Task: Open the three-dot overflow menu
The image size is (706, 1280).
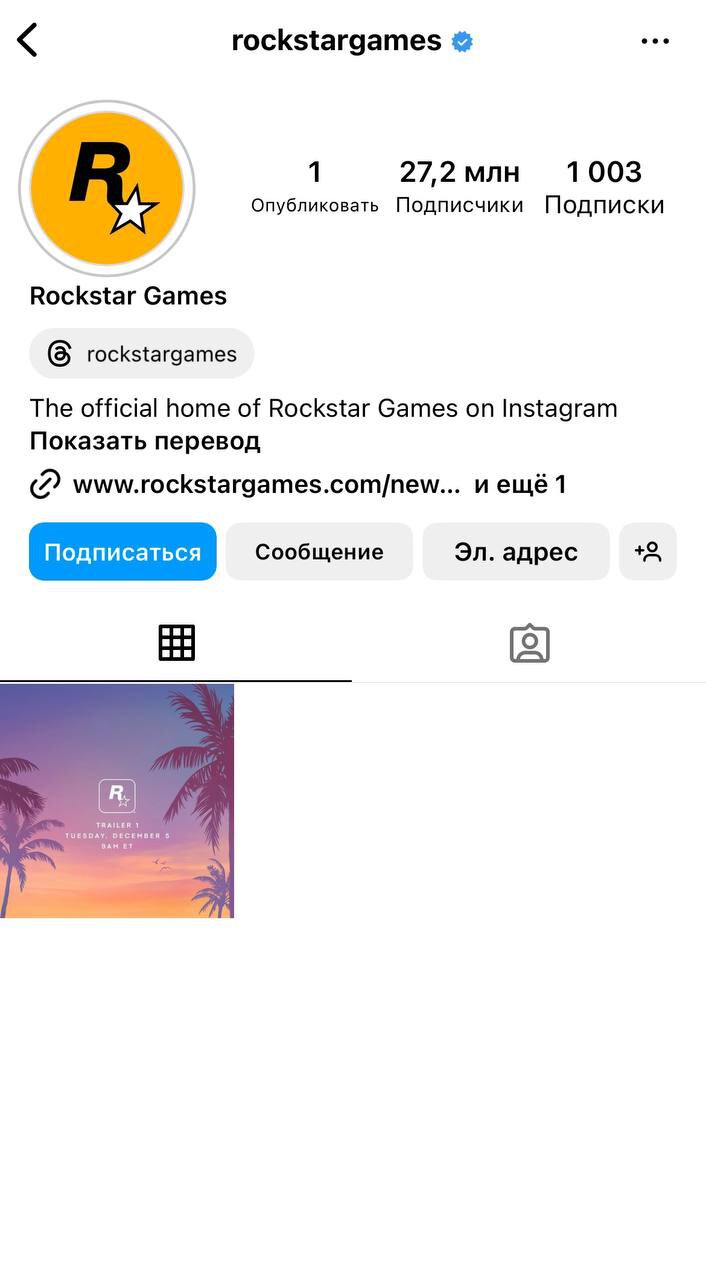Action: 655,41
